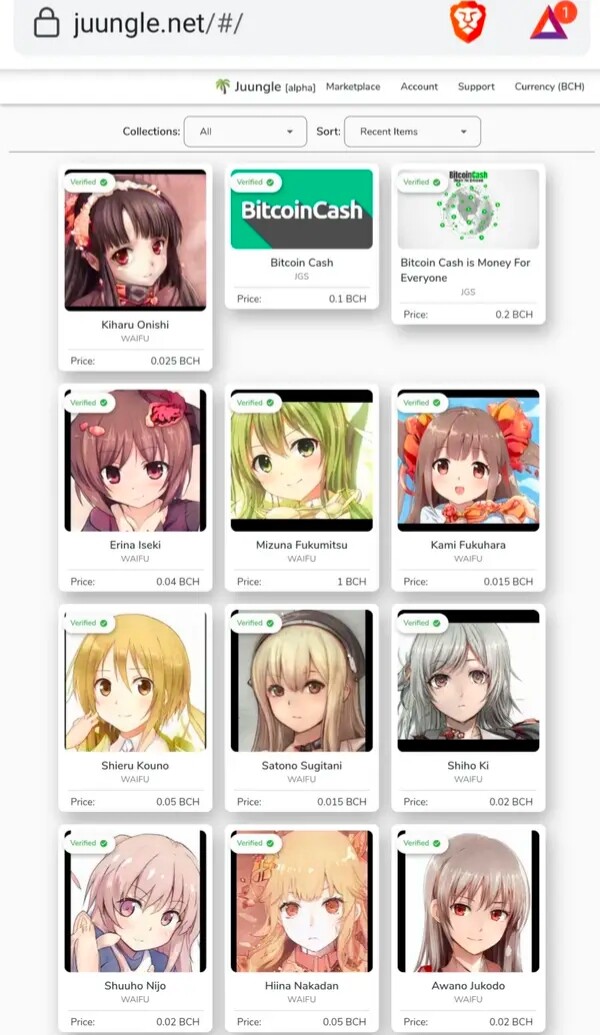The height and width of the screenshot is (1035, 600).
Task: Open the Bitcoin Cash 0.1 BCH card
Action: click(x=302, y=236)
